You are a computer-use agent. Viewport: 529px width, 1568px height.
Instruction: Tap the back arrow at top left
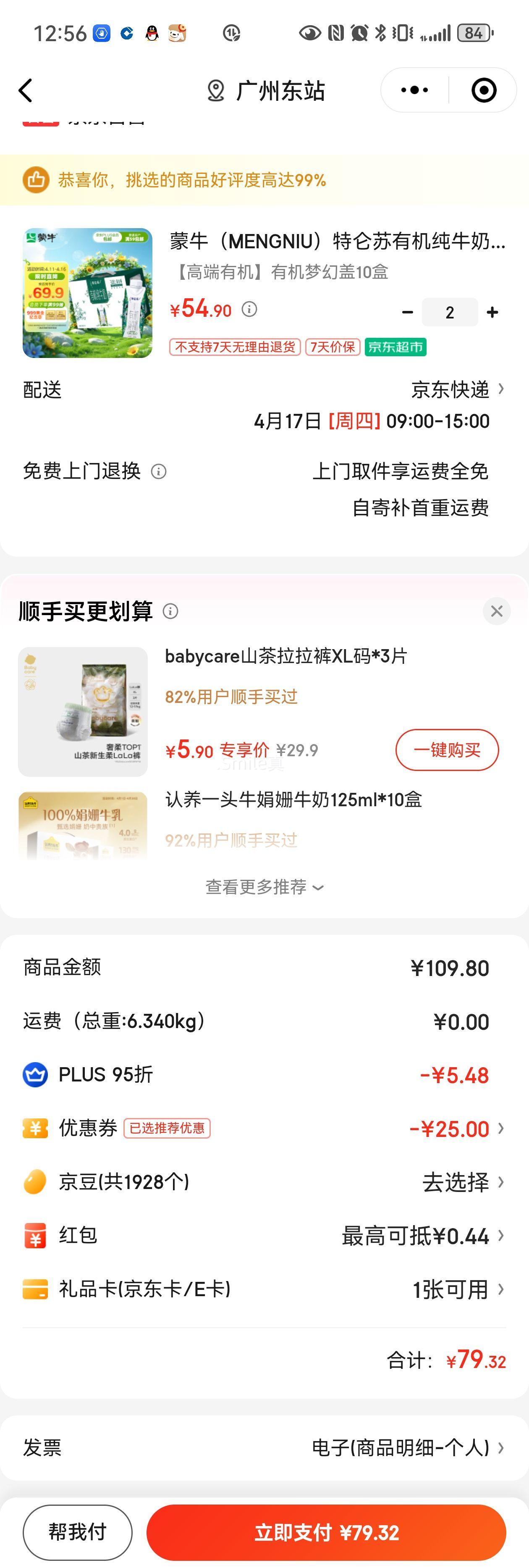click(25, 89)
